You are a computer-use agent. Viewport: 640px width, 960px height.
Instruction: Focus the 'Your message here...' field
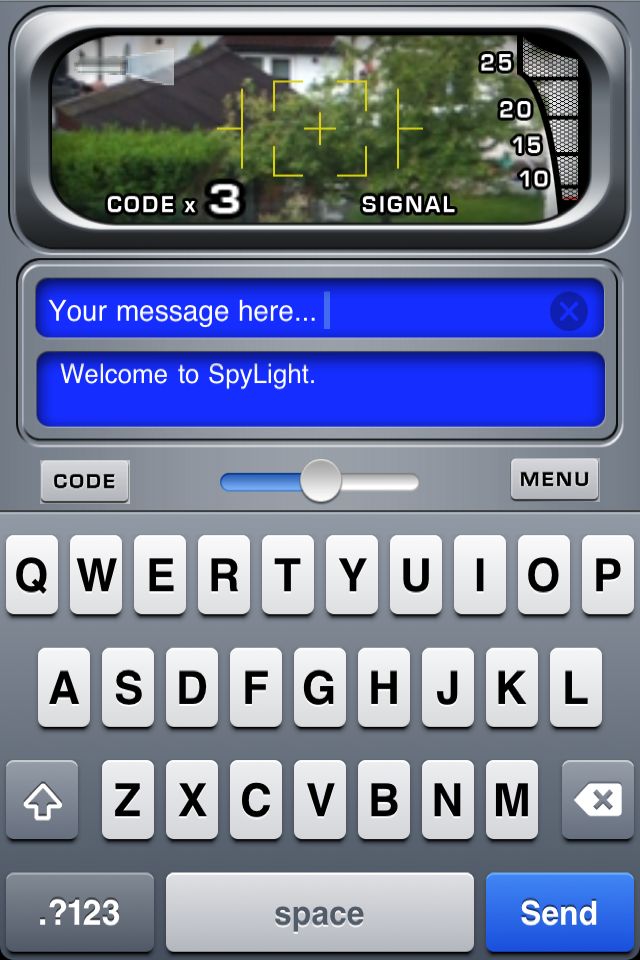290,312
